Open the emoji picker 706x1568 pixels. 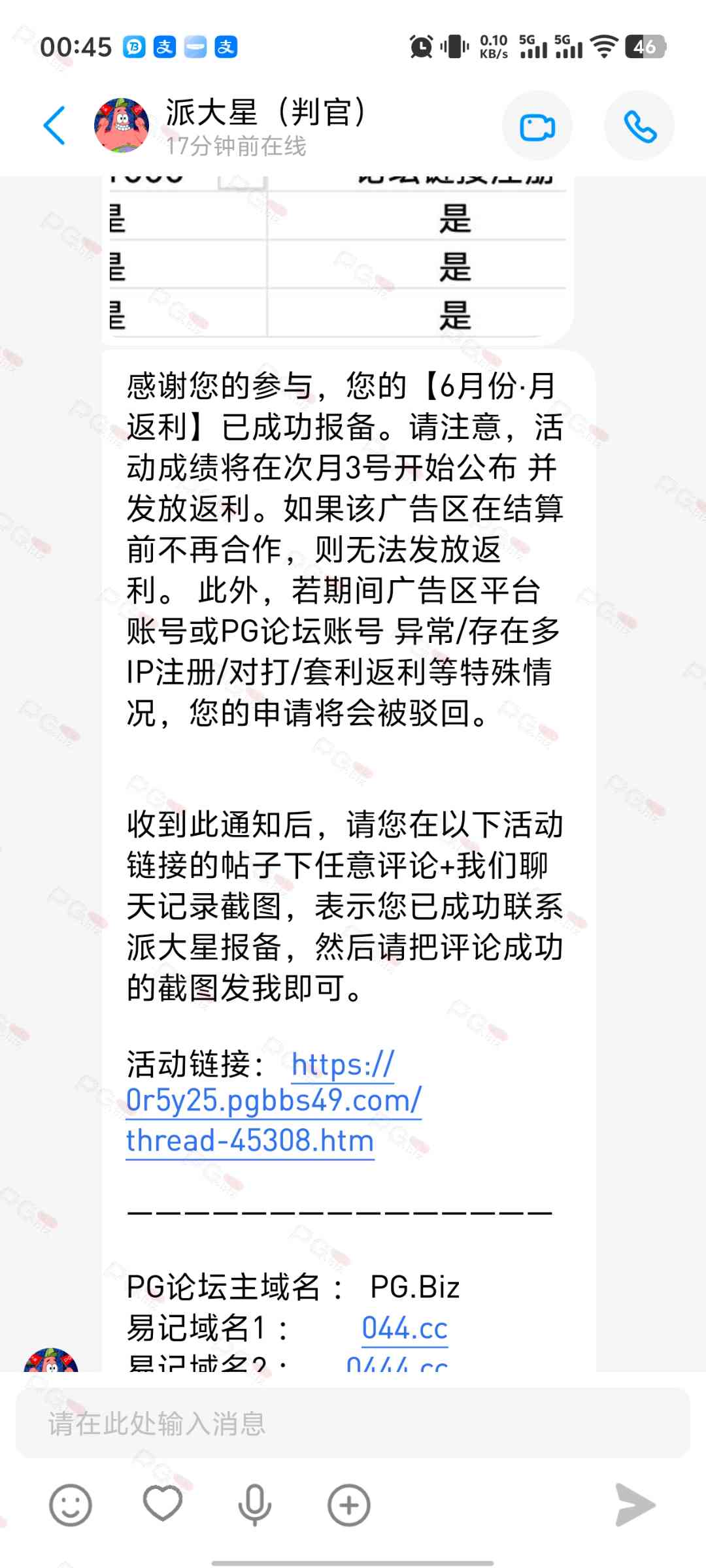tap(71, 1505)
